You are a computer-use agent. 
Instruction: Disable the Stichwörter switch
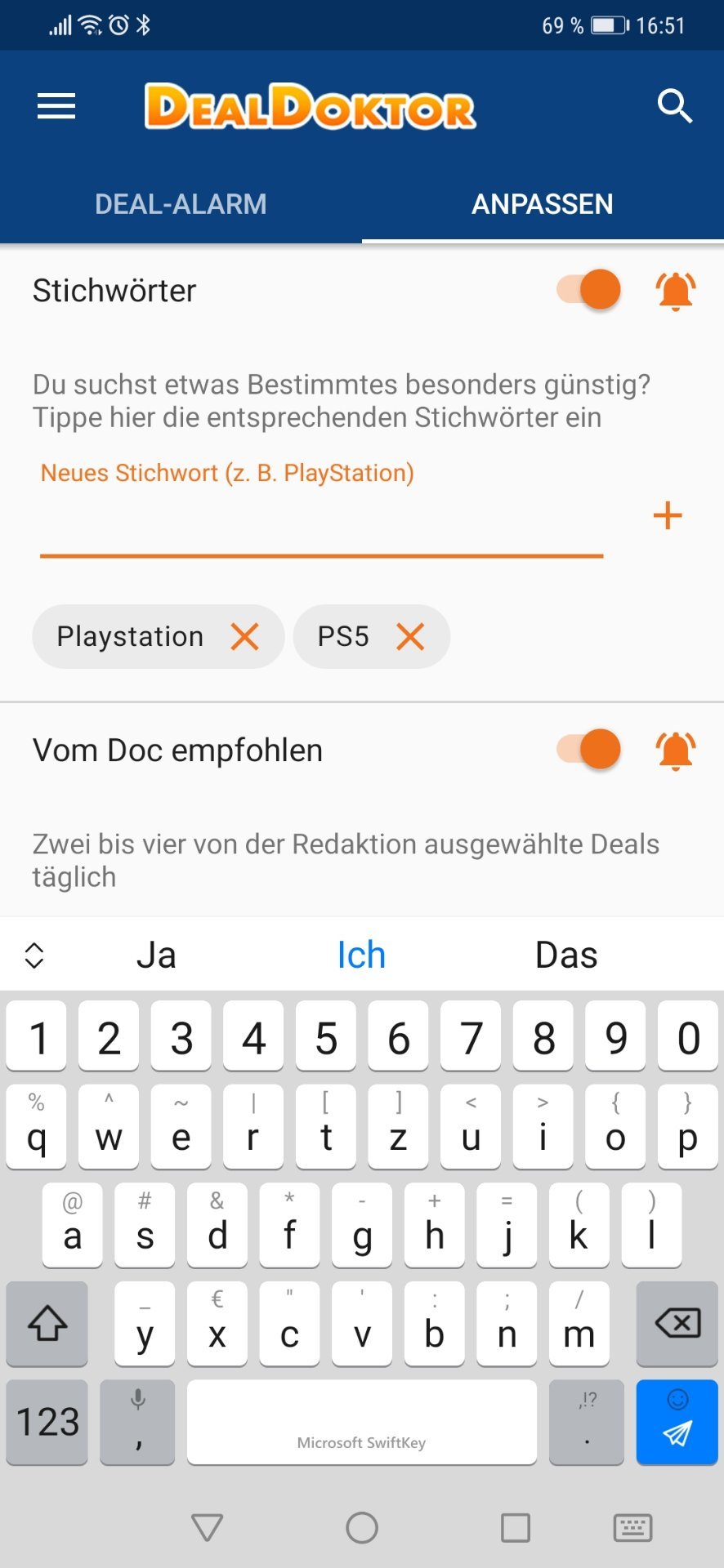point(589,290)
